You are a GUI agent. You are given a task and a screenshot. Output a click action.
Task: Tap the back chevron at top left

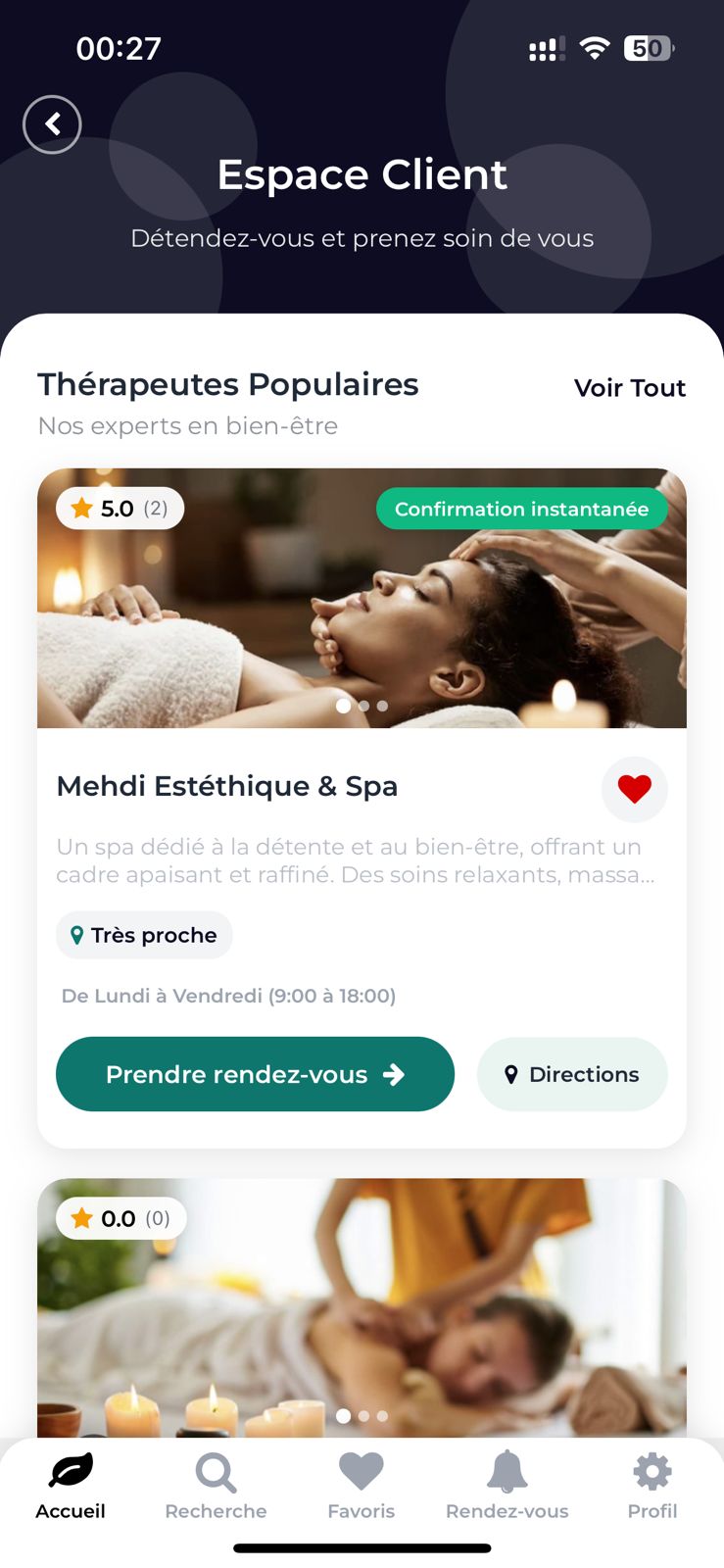coord(52,124)
